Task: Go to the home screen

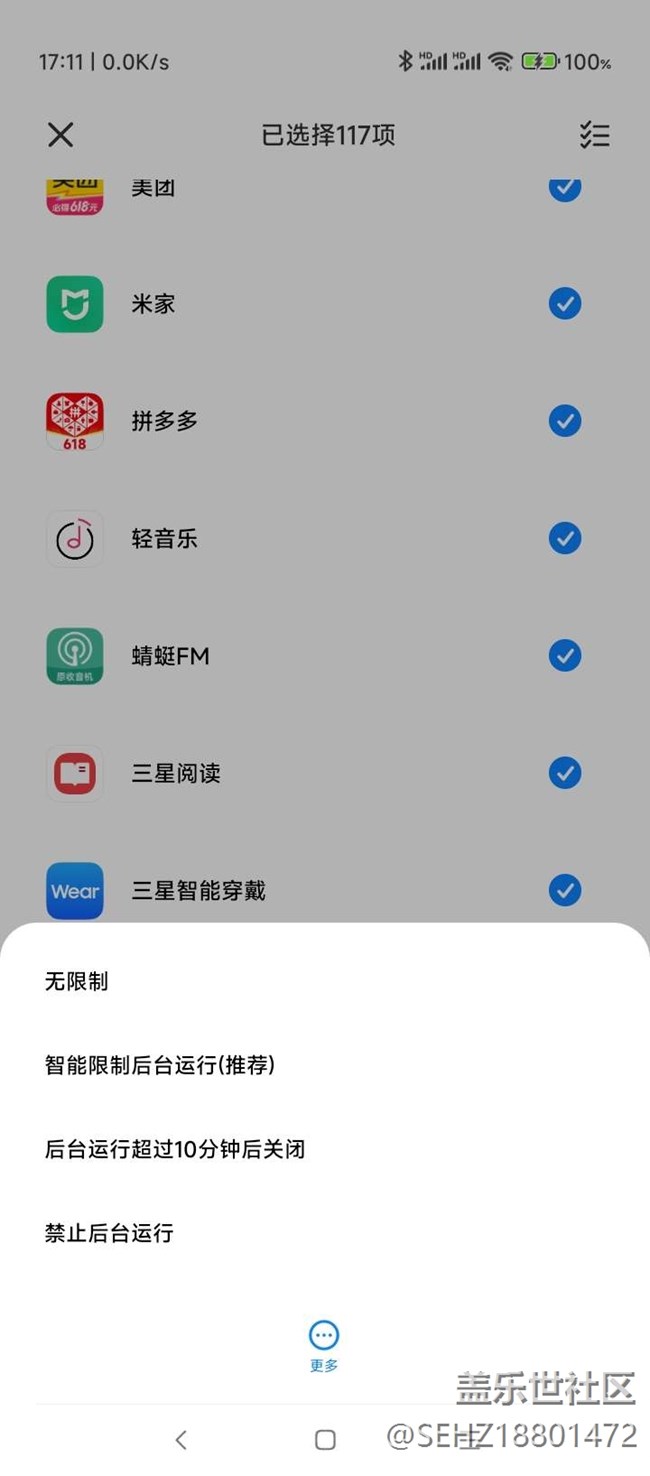Action: [325, 1440]
